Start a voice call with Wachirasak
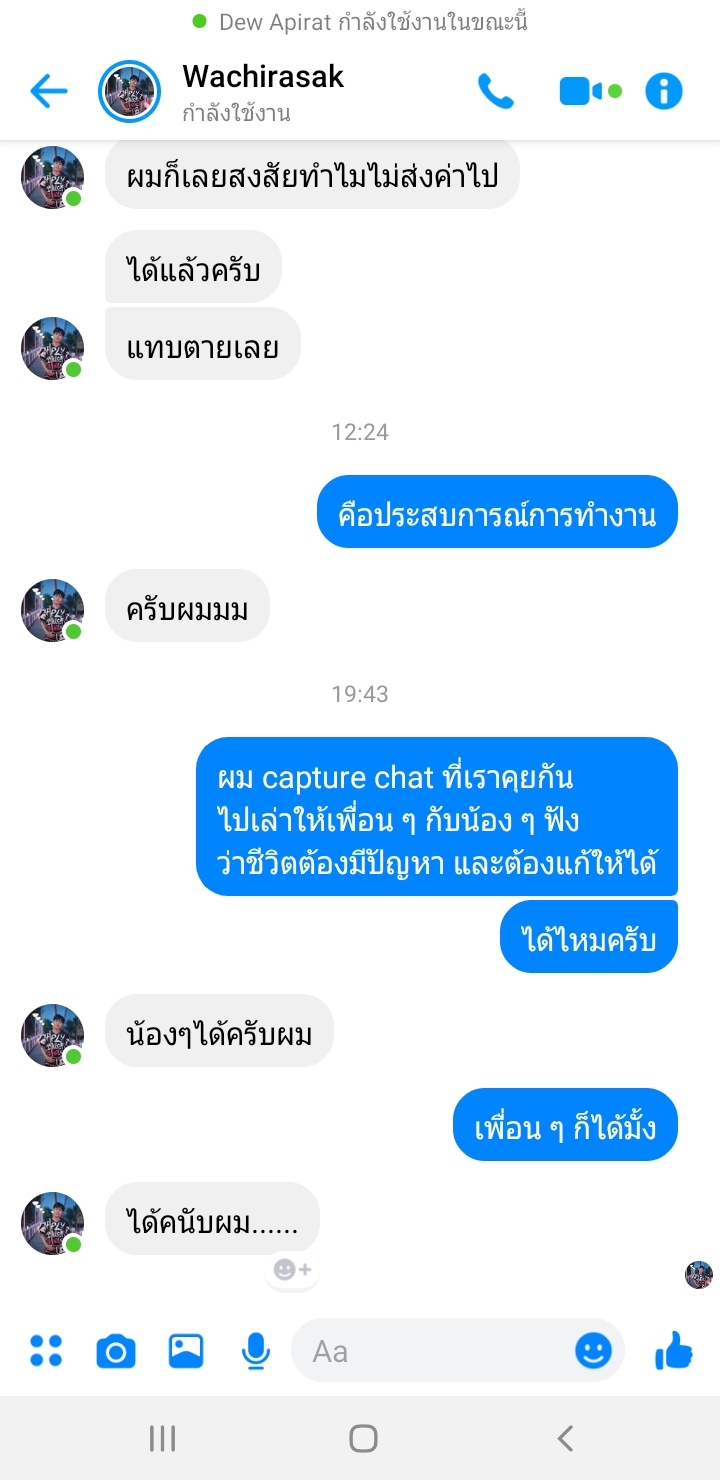This screenshot has height=1480, width=720. 495,92
